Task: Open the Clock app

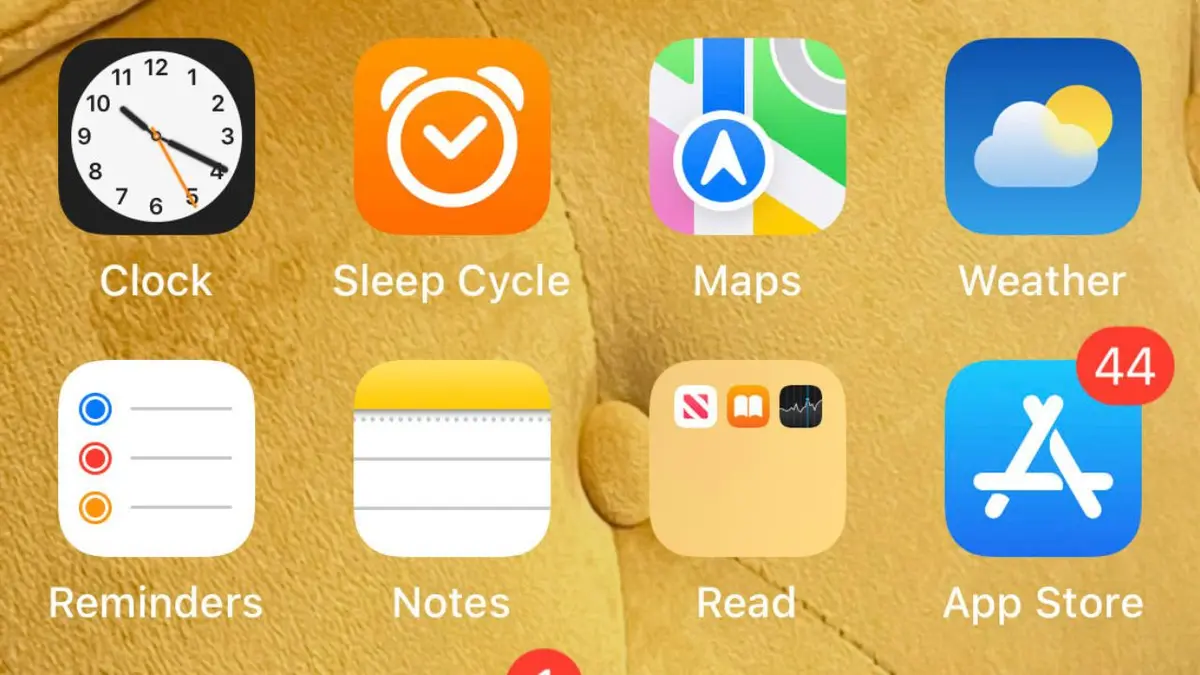Action: point(156,137)
